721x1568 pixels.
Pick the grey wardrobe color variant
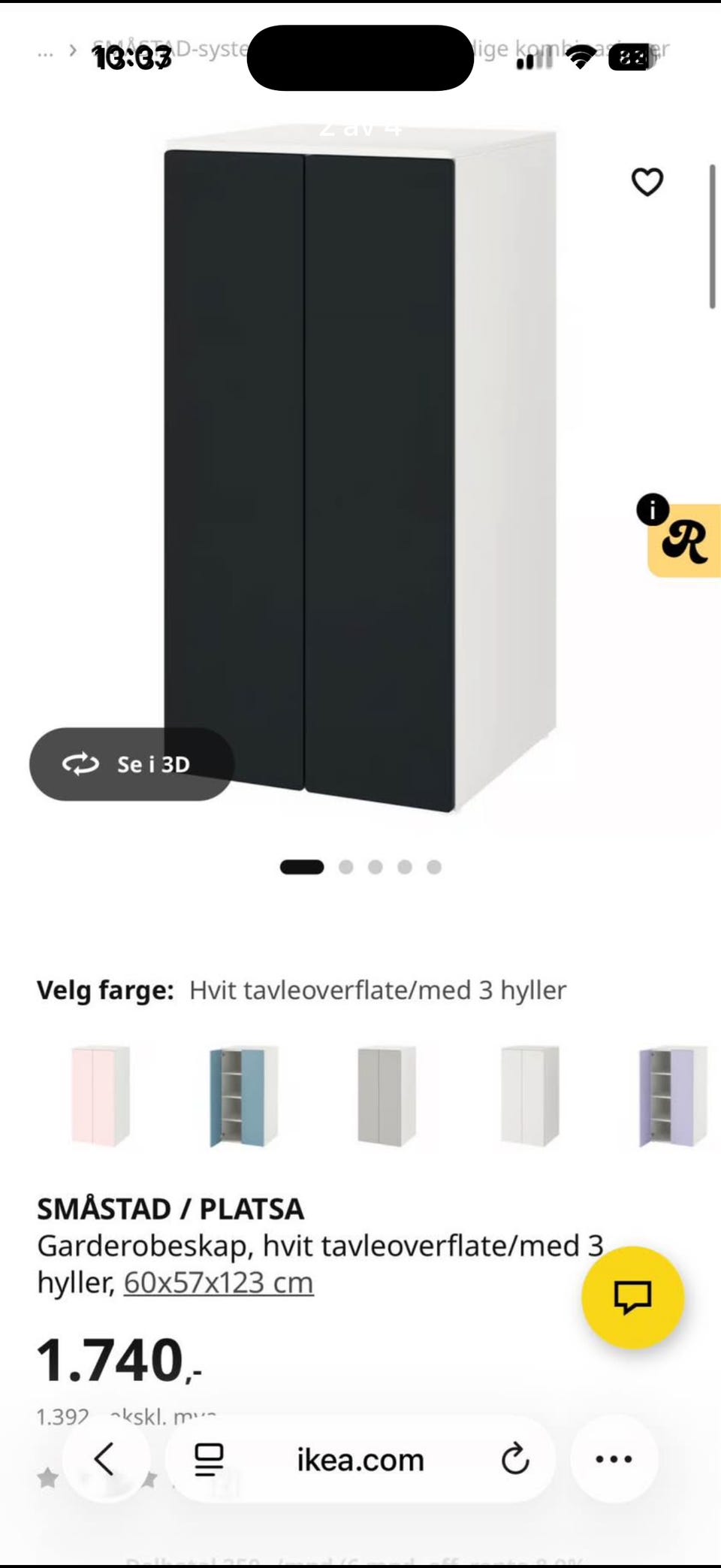(x=386, y=1095)
